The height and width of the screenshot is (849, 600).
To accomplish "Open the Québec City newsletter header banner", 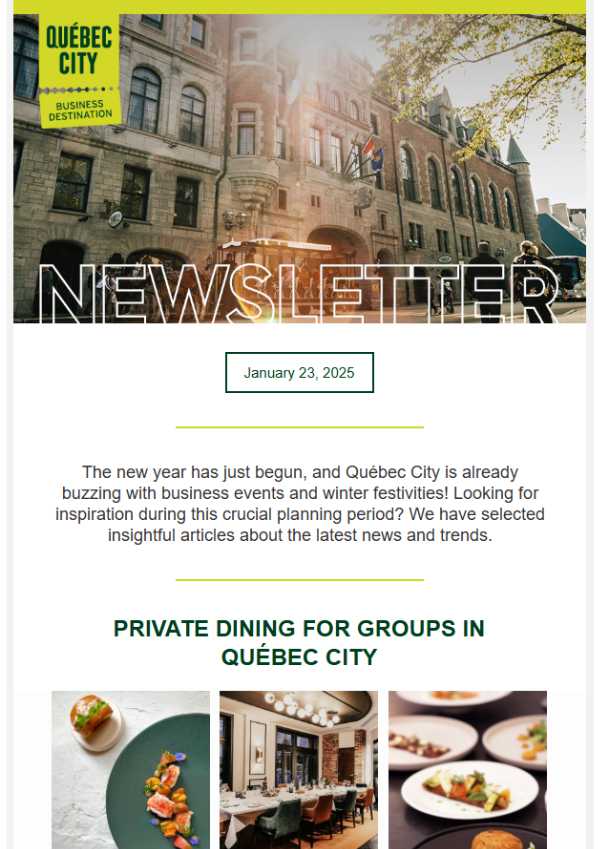I will 299,168.
